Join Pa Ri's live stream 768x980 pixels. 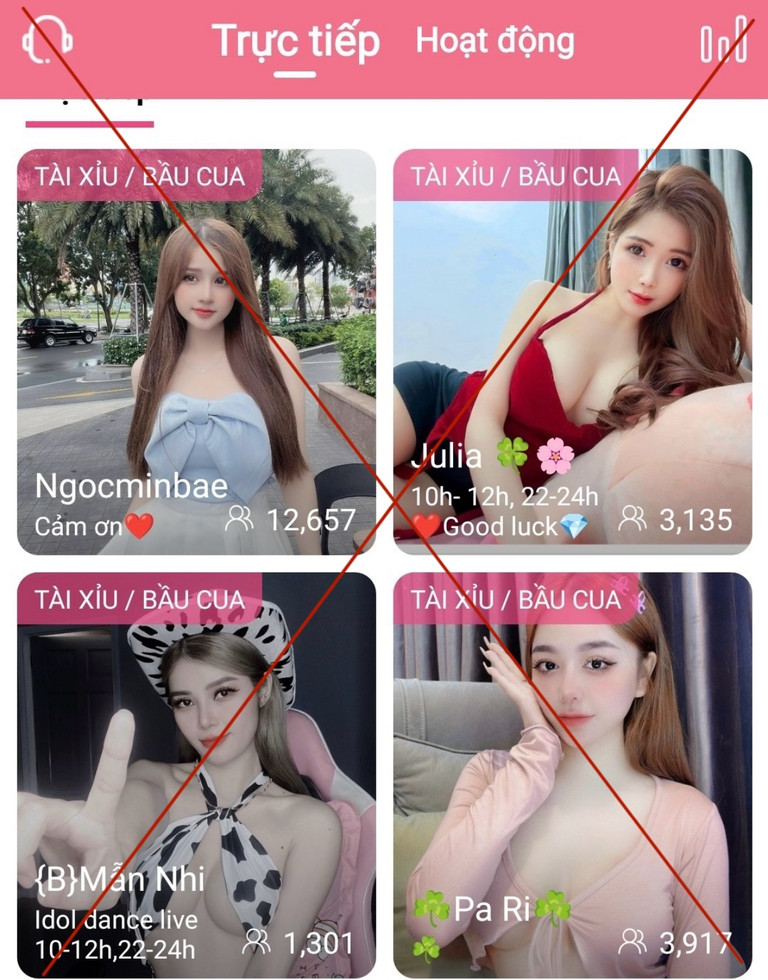[572, 774]
